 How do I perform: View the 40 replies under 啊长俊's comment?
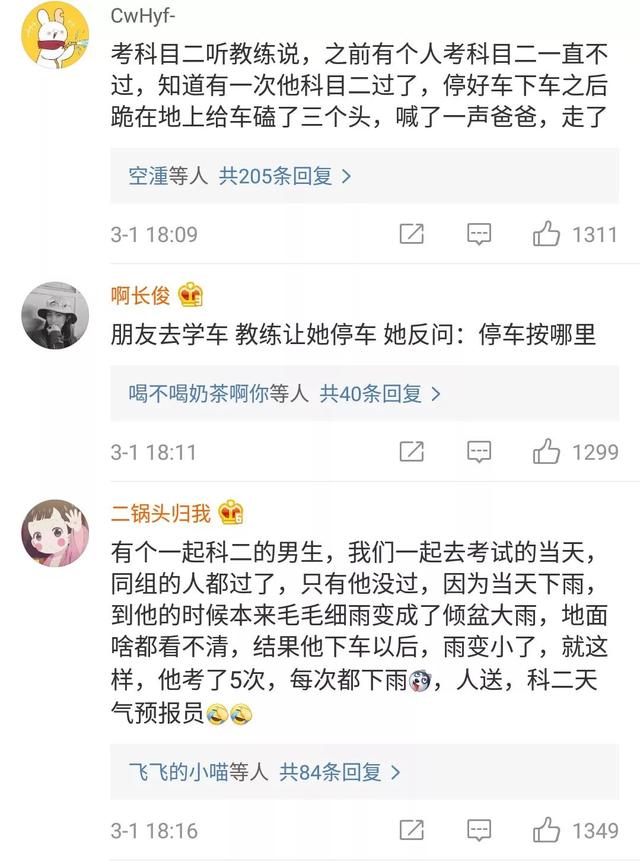pyautogui.click(x=285, y=393)
